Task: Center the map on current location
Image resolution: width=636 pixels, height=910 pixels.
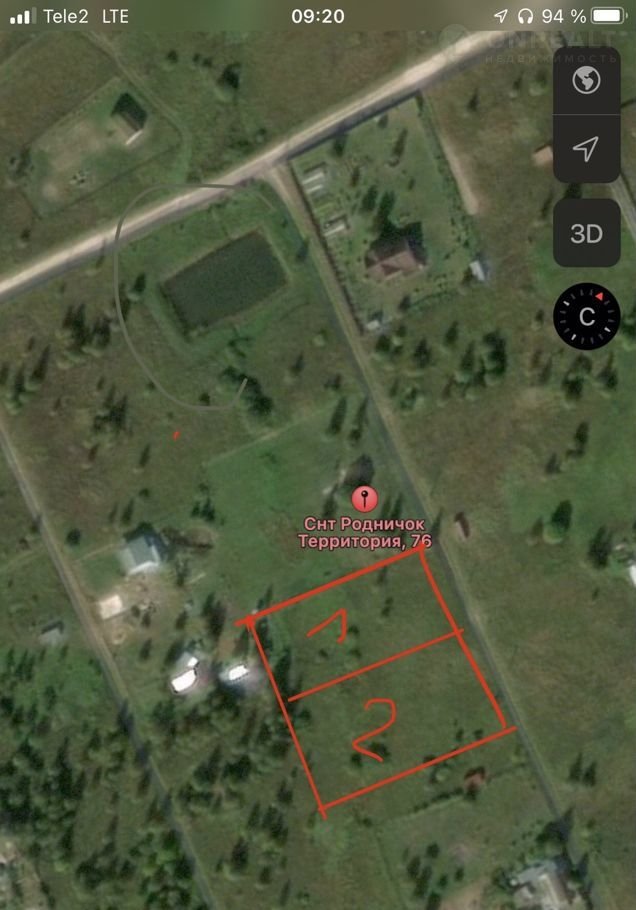Action: [586, 149]
